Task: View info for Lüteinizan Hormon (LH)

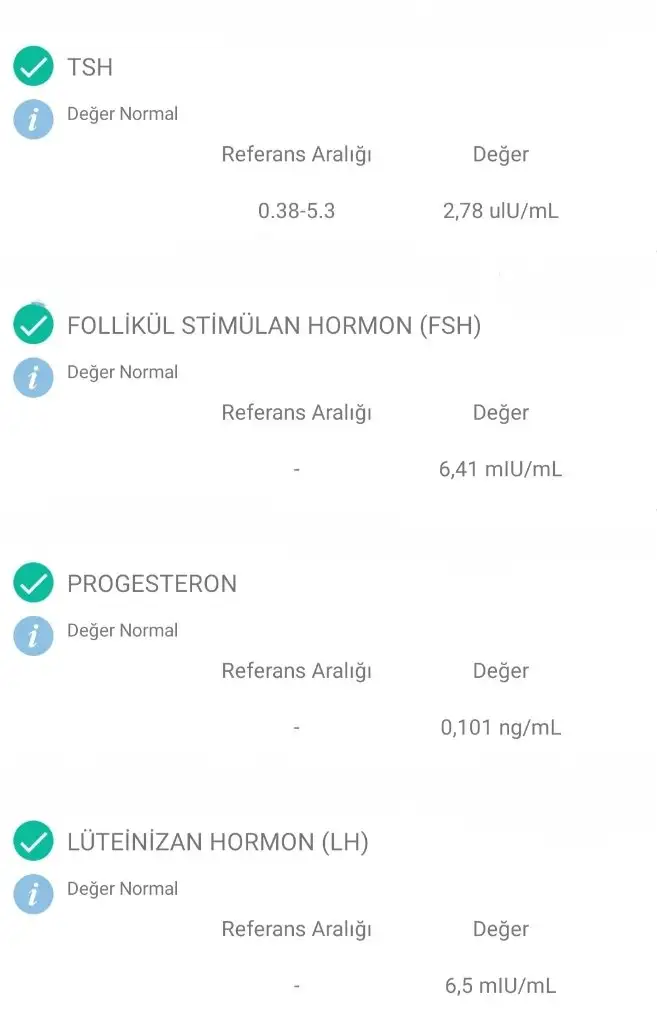Action: point(33,893)
